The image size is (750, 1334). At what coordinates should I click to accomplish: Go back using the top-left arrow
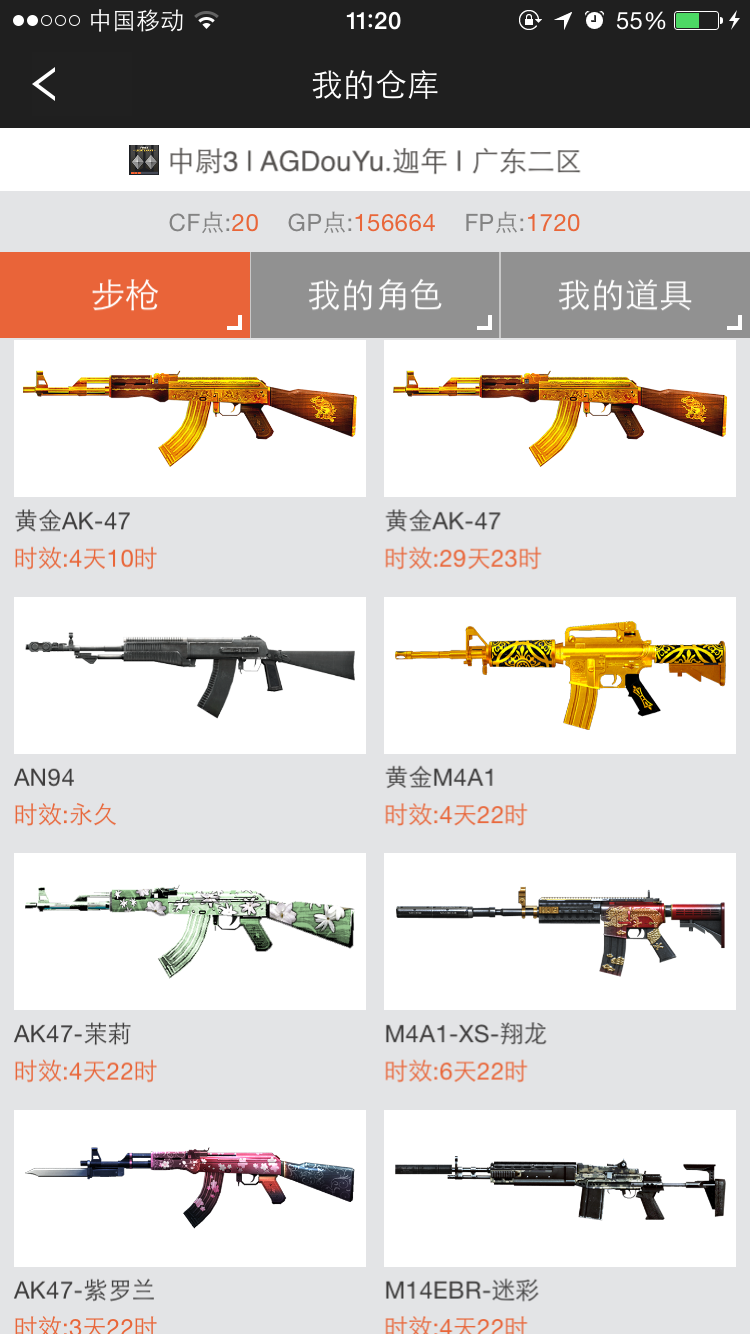[44, 84]
